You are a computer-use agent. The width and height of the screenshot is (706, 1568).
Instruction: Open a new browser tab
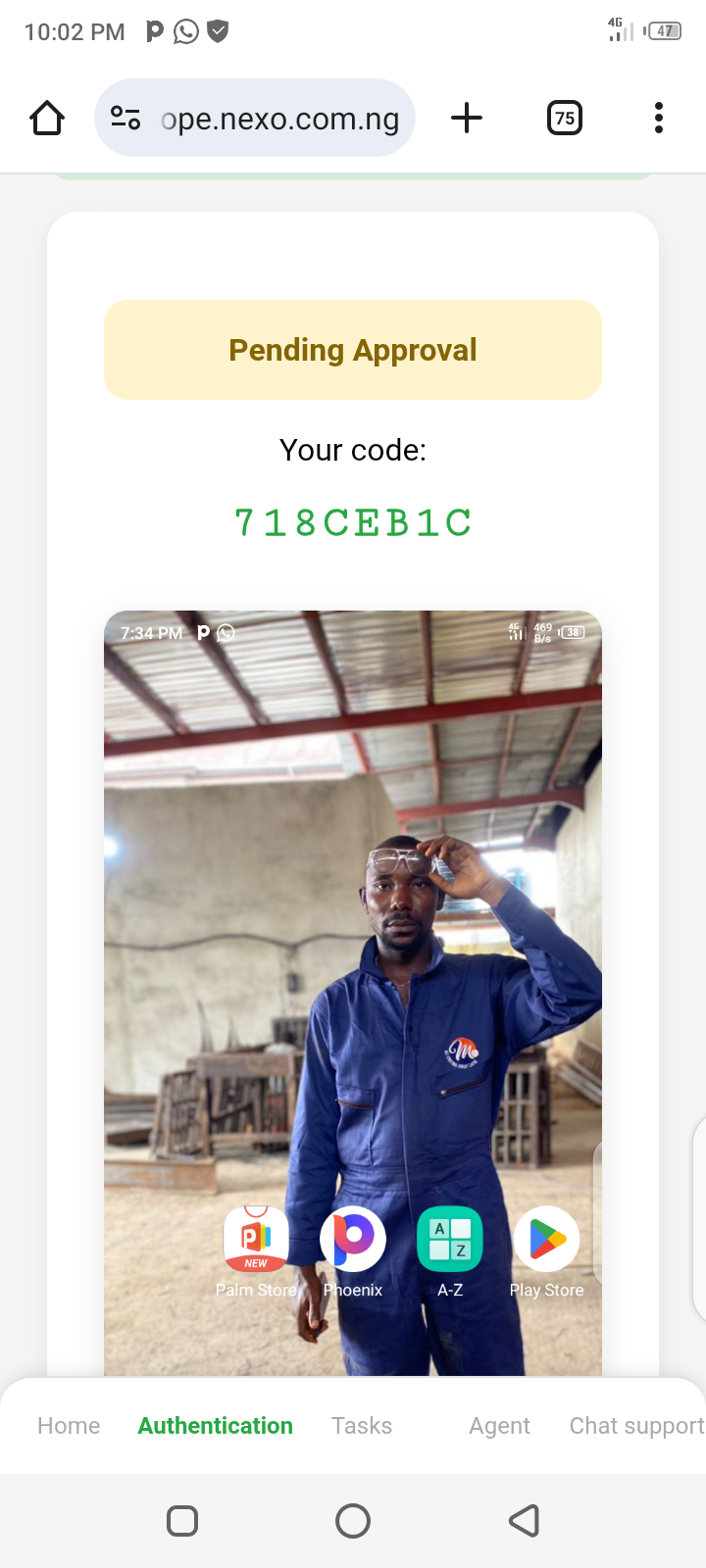click(x=467, y=119)
